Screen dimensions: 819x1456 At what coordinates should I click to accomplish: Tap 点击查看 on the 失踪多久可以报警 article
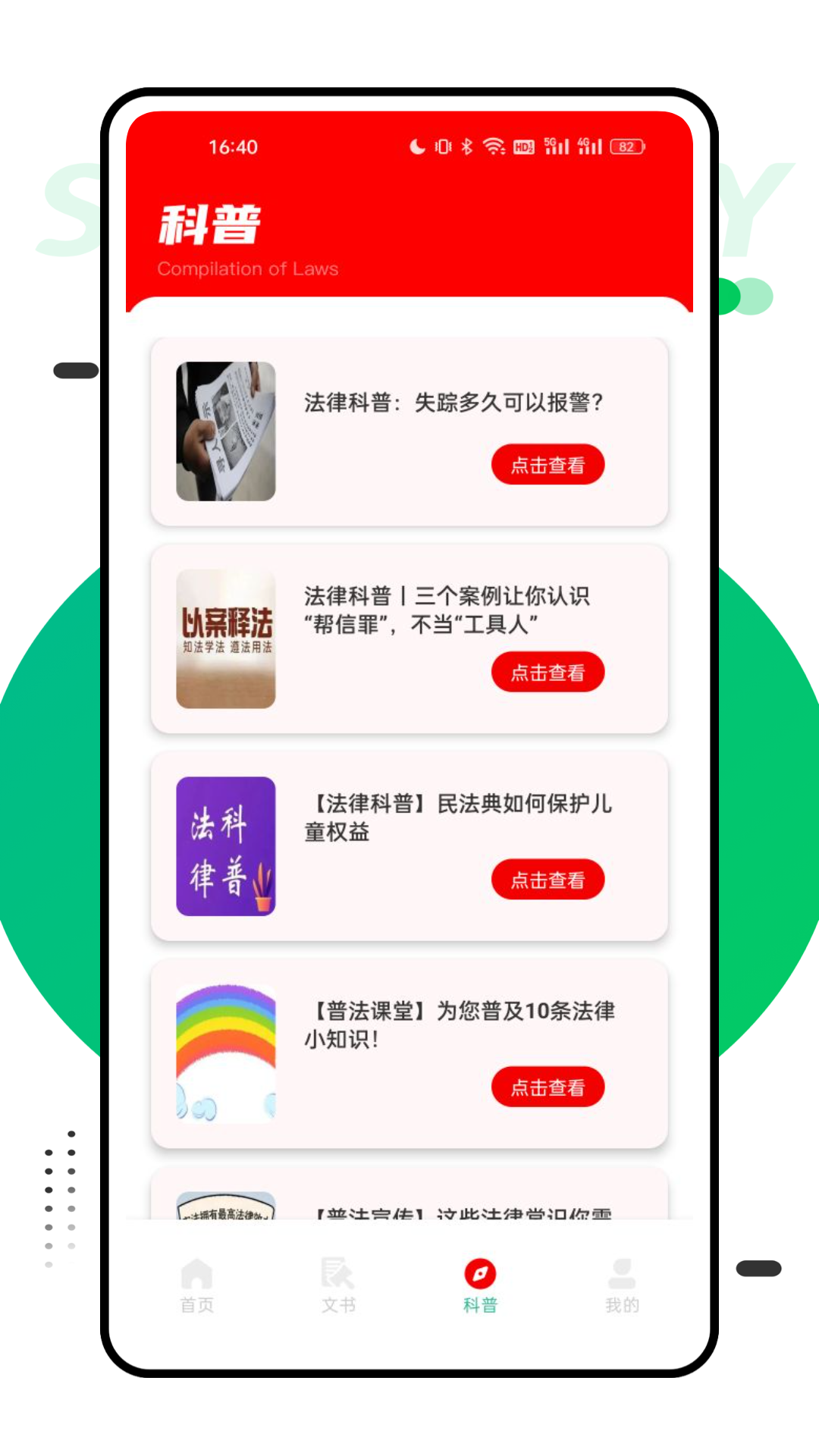tap(548, 464)
